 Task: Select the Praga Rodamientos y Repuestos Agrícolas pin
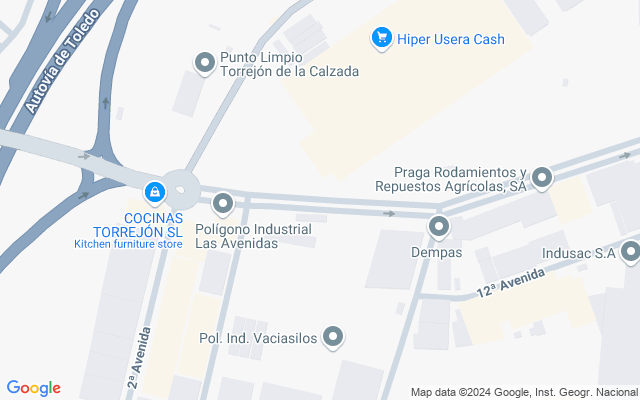[542, 179]
